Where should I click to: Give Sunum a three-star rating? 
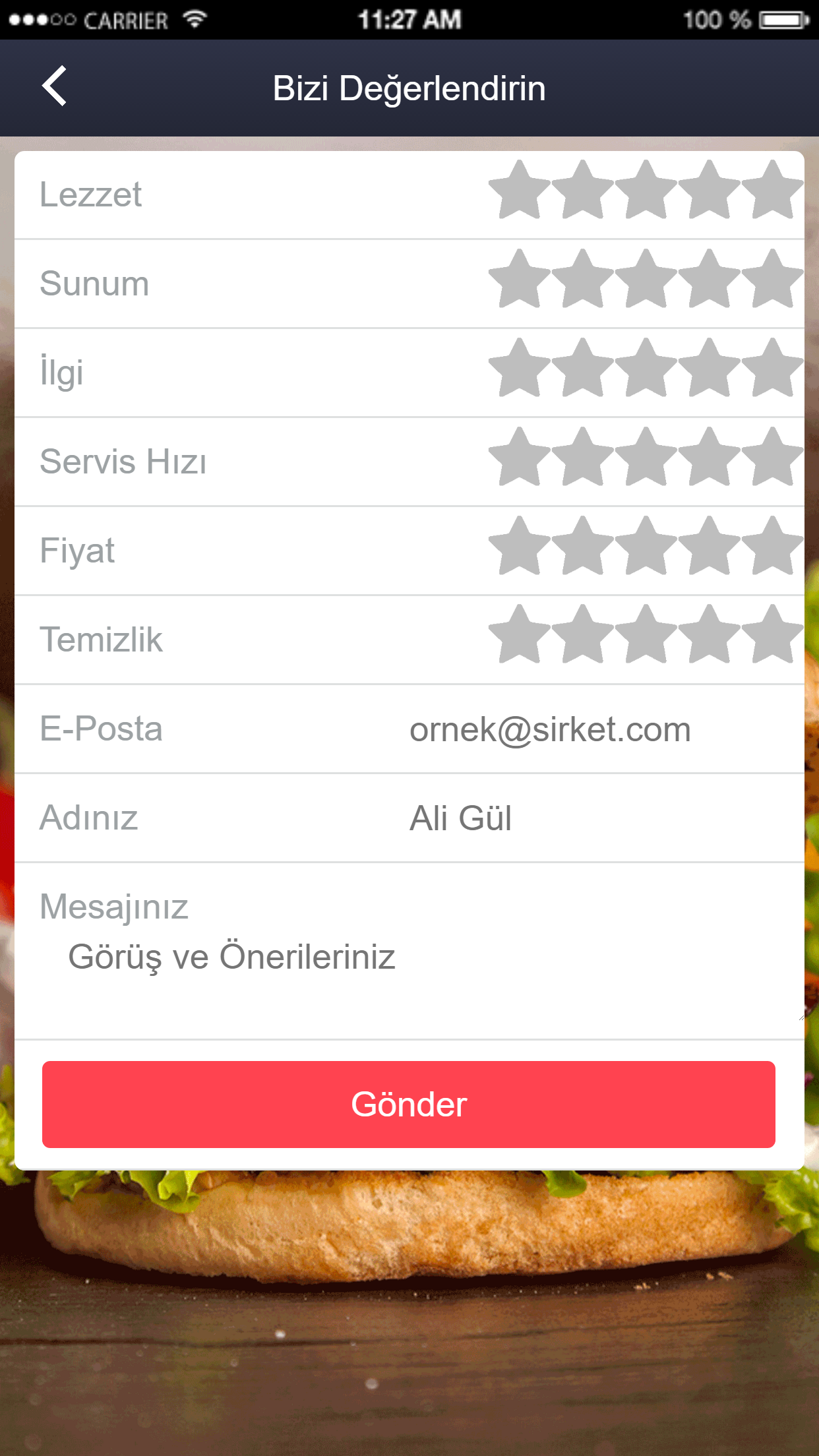point(646,280)
